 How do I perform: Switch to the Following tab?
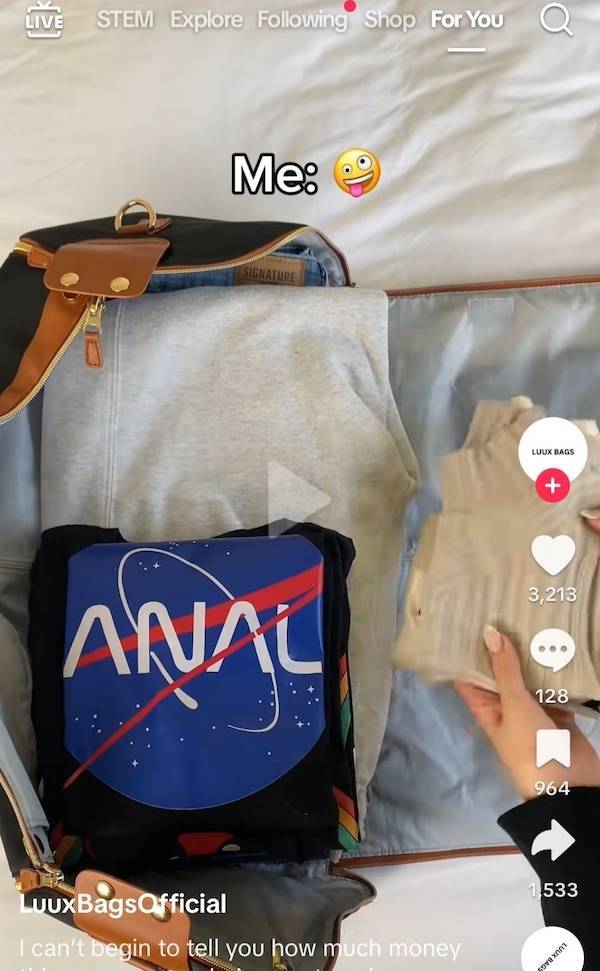tap(301, 20)
